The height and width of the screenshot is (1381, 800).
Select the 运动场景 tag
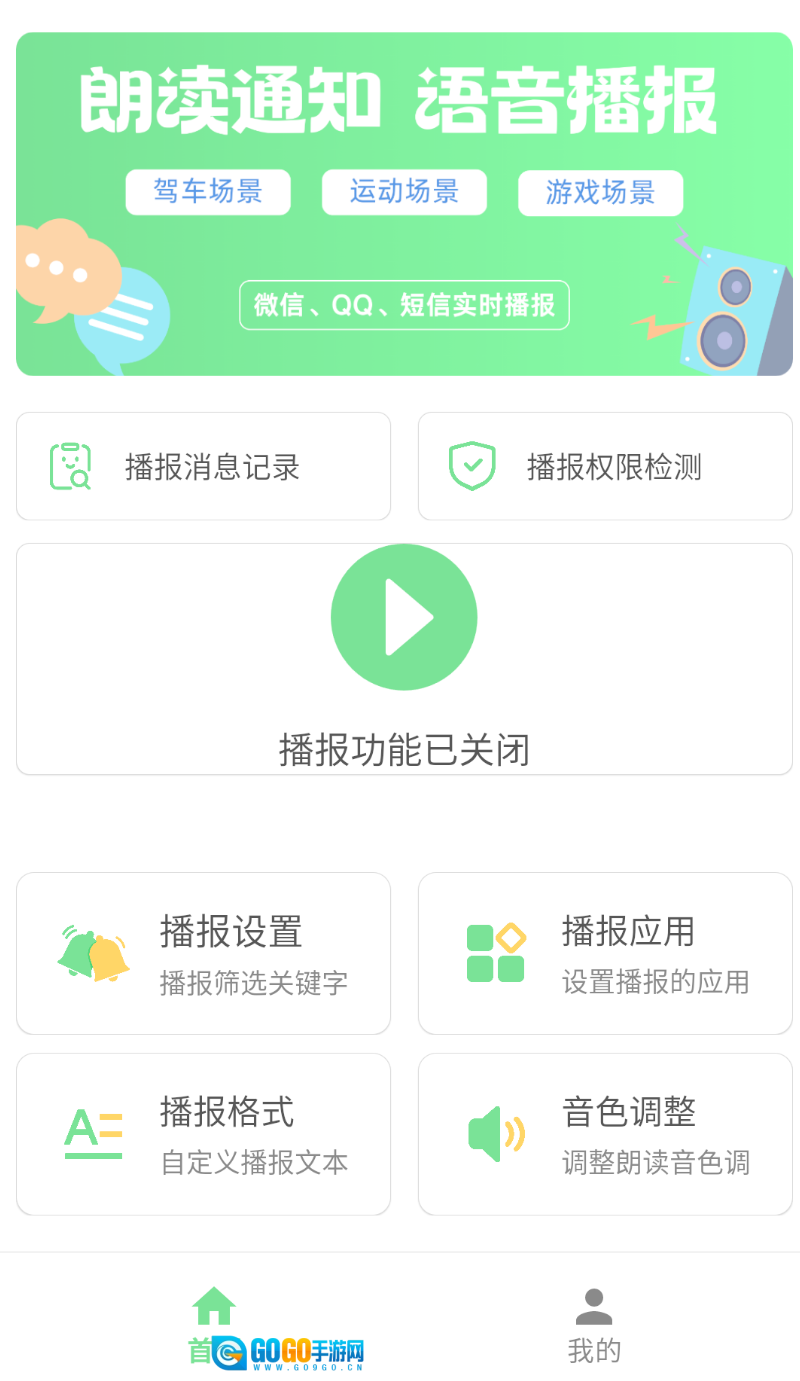click(x=403, y=192)
